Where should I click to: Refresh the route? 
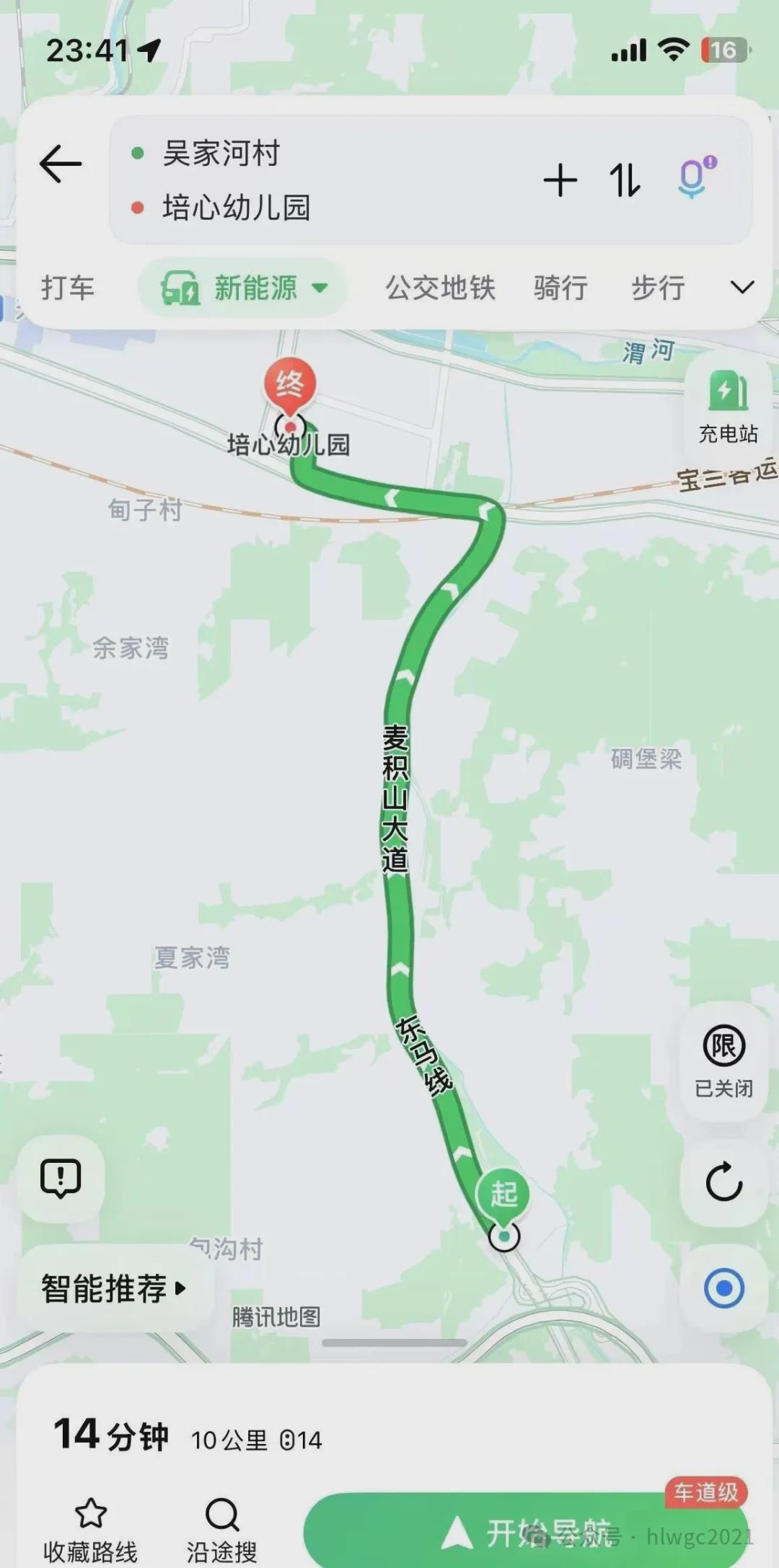723,1182
